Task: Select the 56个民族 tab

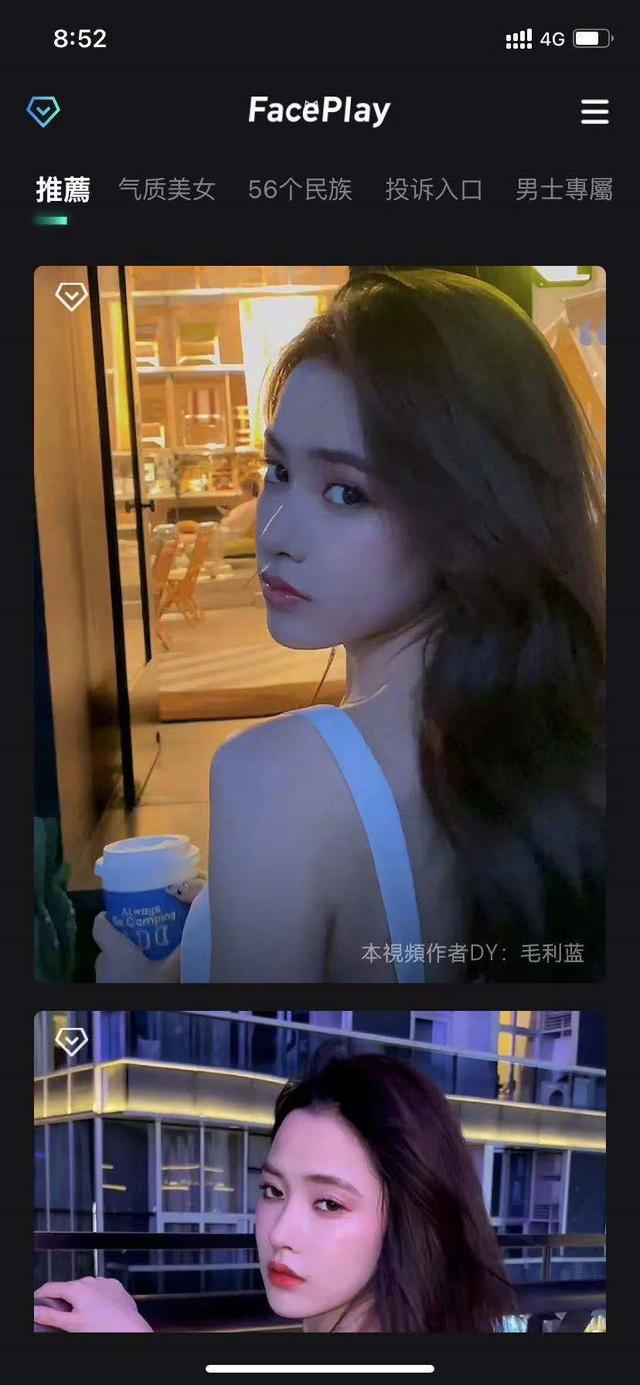Action: 300,189
